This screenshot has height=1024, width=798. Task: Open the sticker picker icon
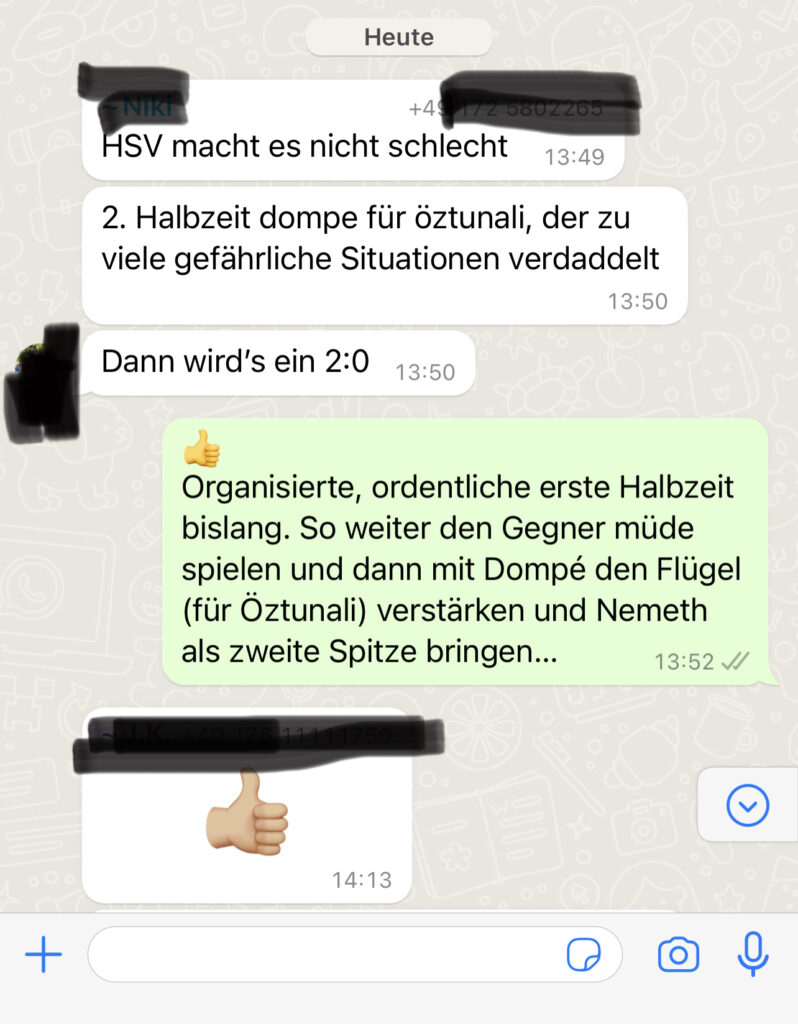click(x=584, y=956)
